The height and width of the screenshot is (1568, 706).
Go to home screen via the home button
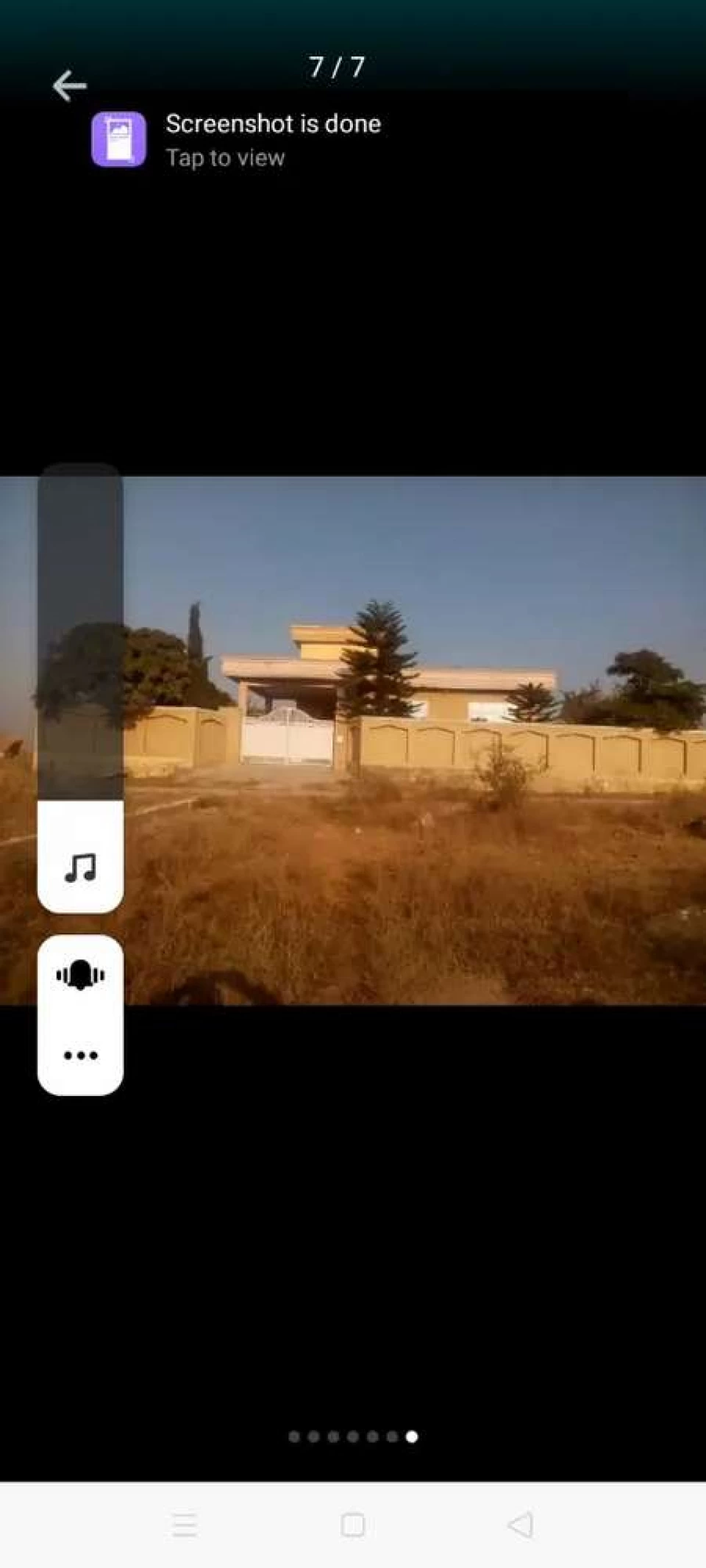coord(353,1525)
